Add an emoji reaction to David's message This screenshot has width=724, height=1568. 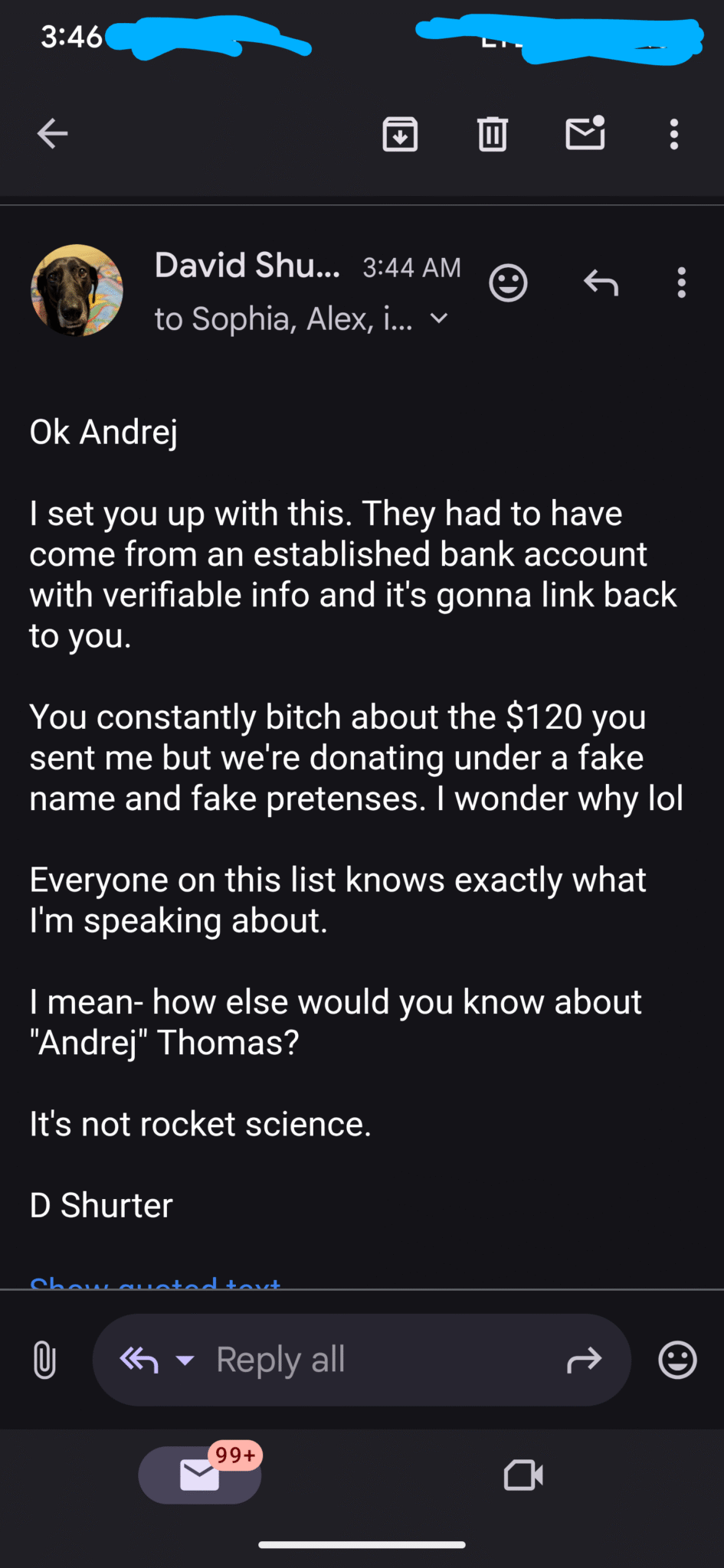(508, 283)
